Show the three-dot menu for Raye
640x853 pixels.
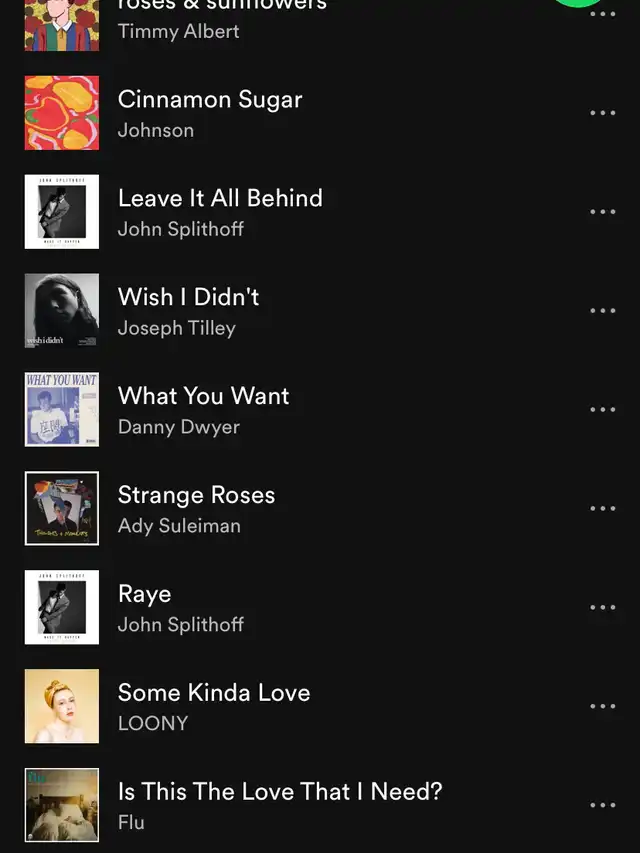pos(603,608)
